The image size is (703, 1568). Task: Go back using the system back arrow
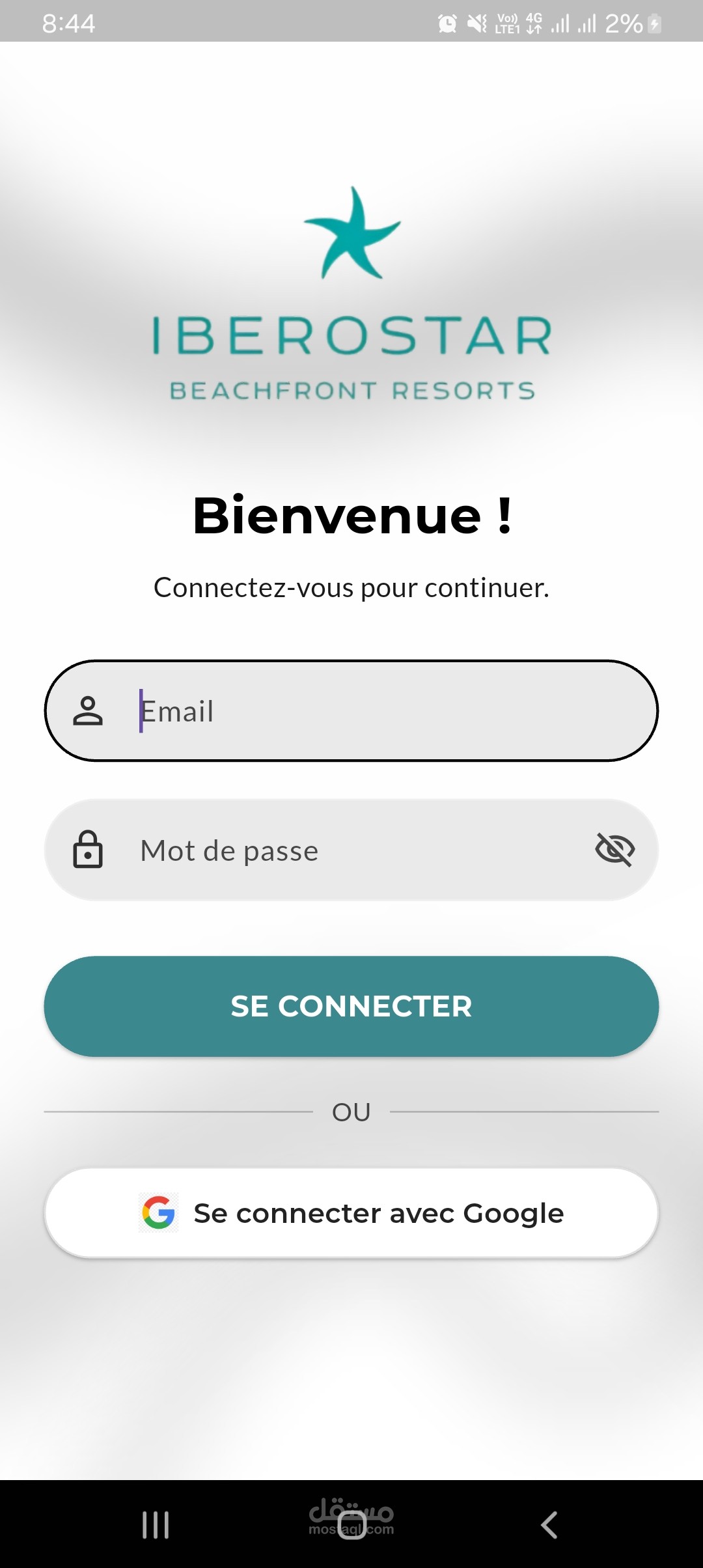pyautogui.click(x=549, y=1525)
